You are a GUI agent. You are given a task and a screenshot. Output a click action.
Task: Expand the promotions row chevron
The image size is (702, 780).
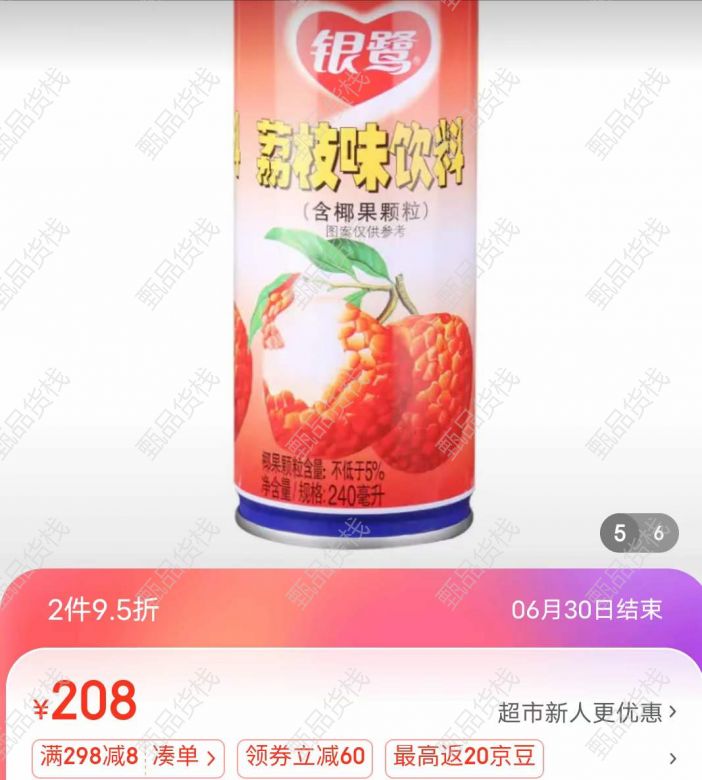tap(673, 758)
